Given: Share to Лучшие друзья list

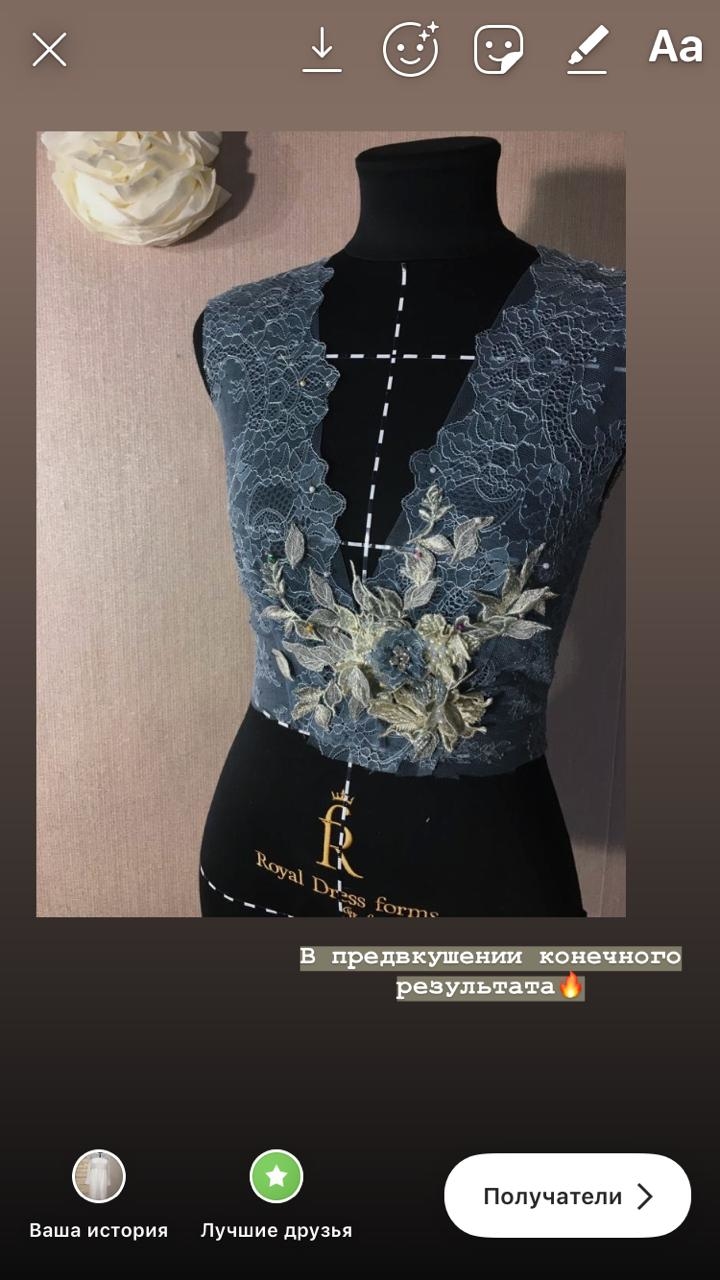Looking at the screenshot, I should [x=276, y=1177].
